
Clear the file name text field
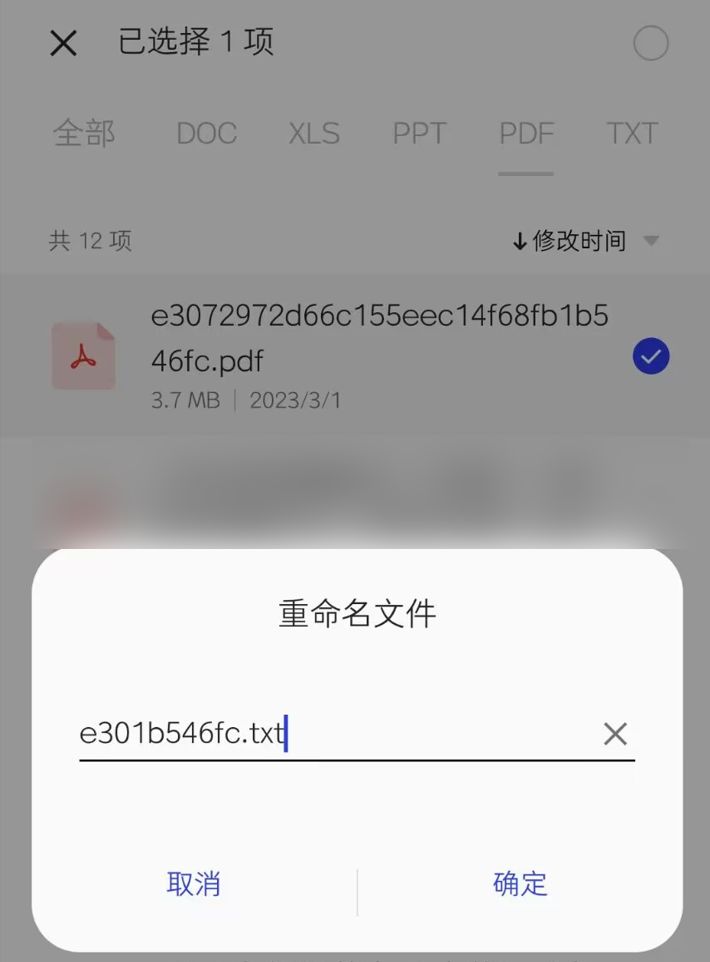pyautogui.click(x=615, y=734)
